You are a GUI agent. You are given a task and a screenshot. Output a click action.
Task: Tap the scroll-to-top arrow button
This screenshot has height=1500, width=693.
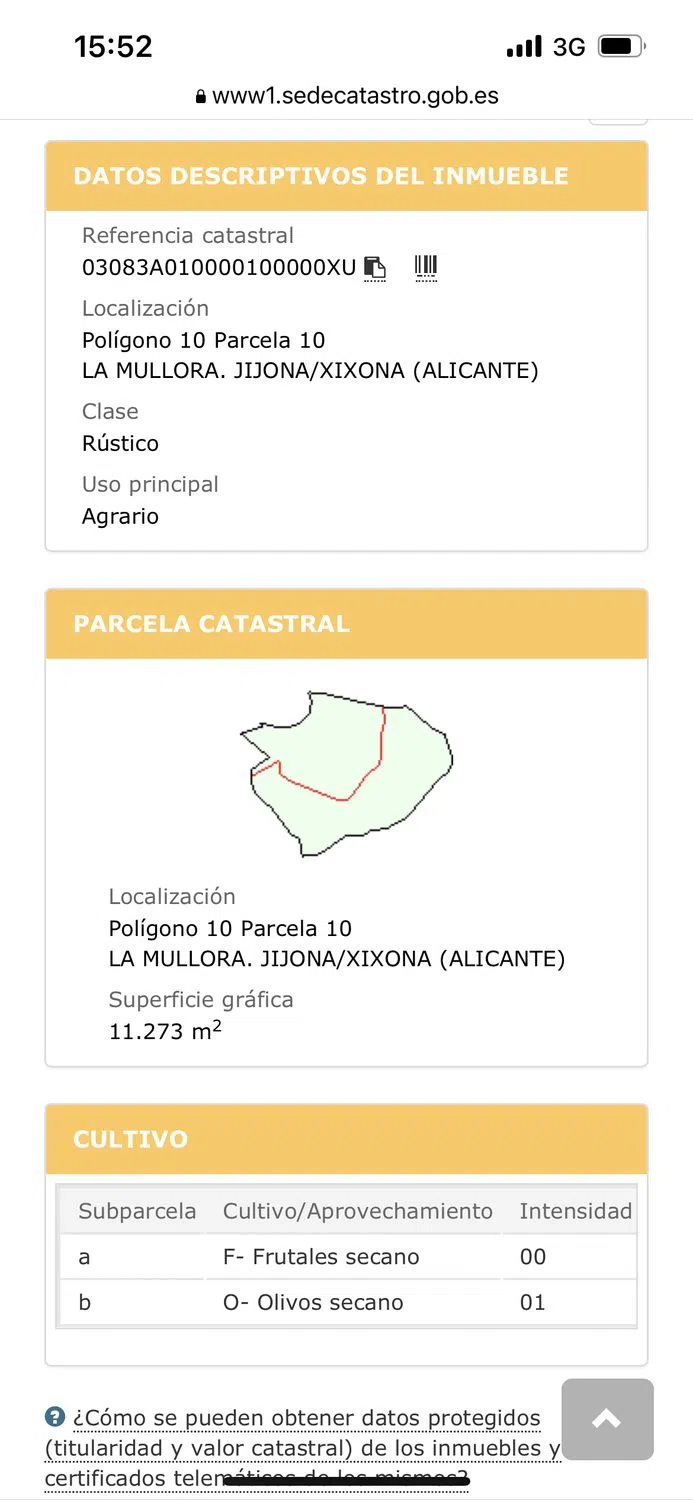(607, 1419)
